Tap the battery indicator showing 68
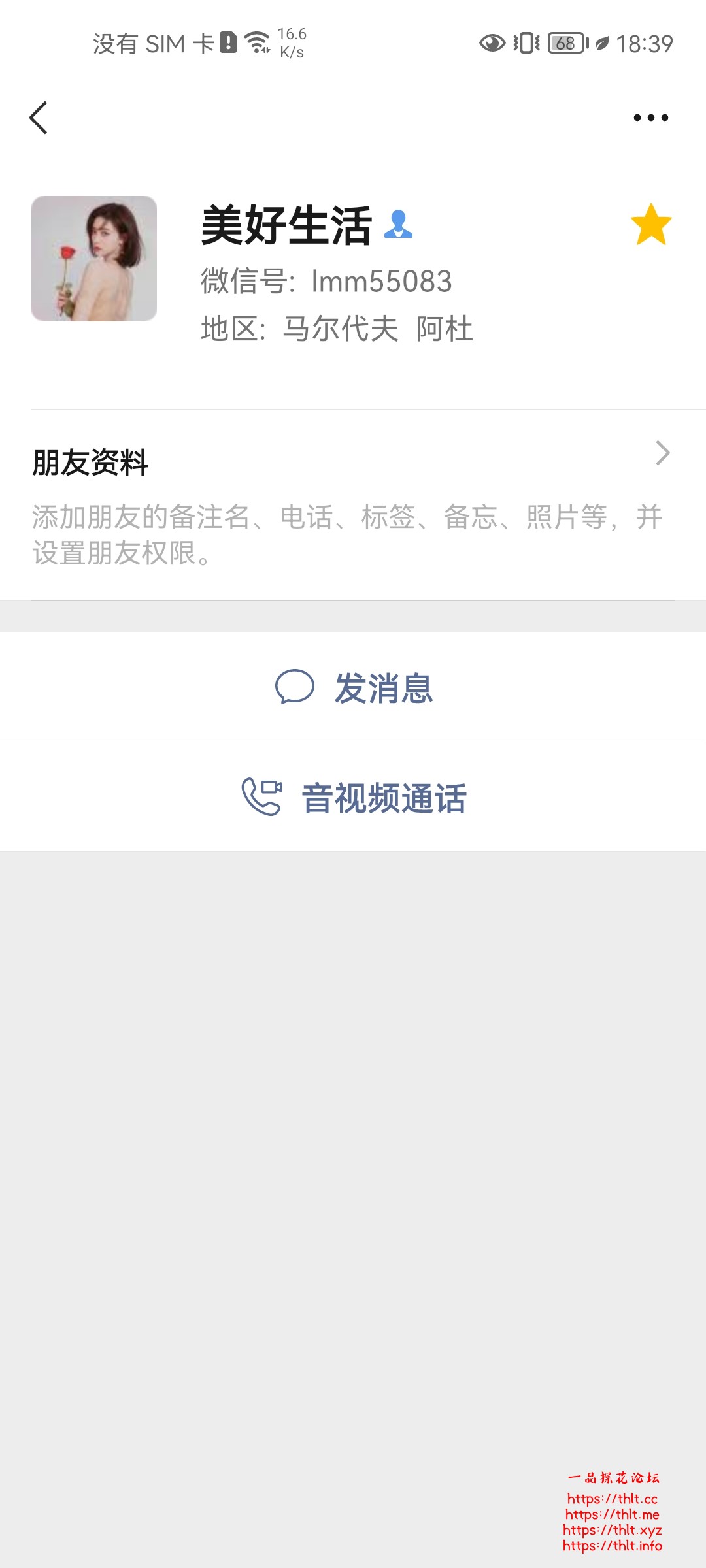This screenshot has height=1568, width=706. [x=566, y=41]
